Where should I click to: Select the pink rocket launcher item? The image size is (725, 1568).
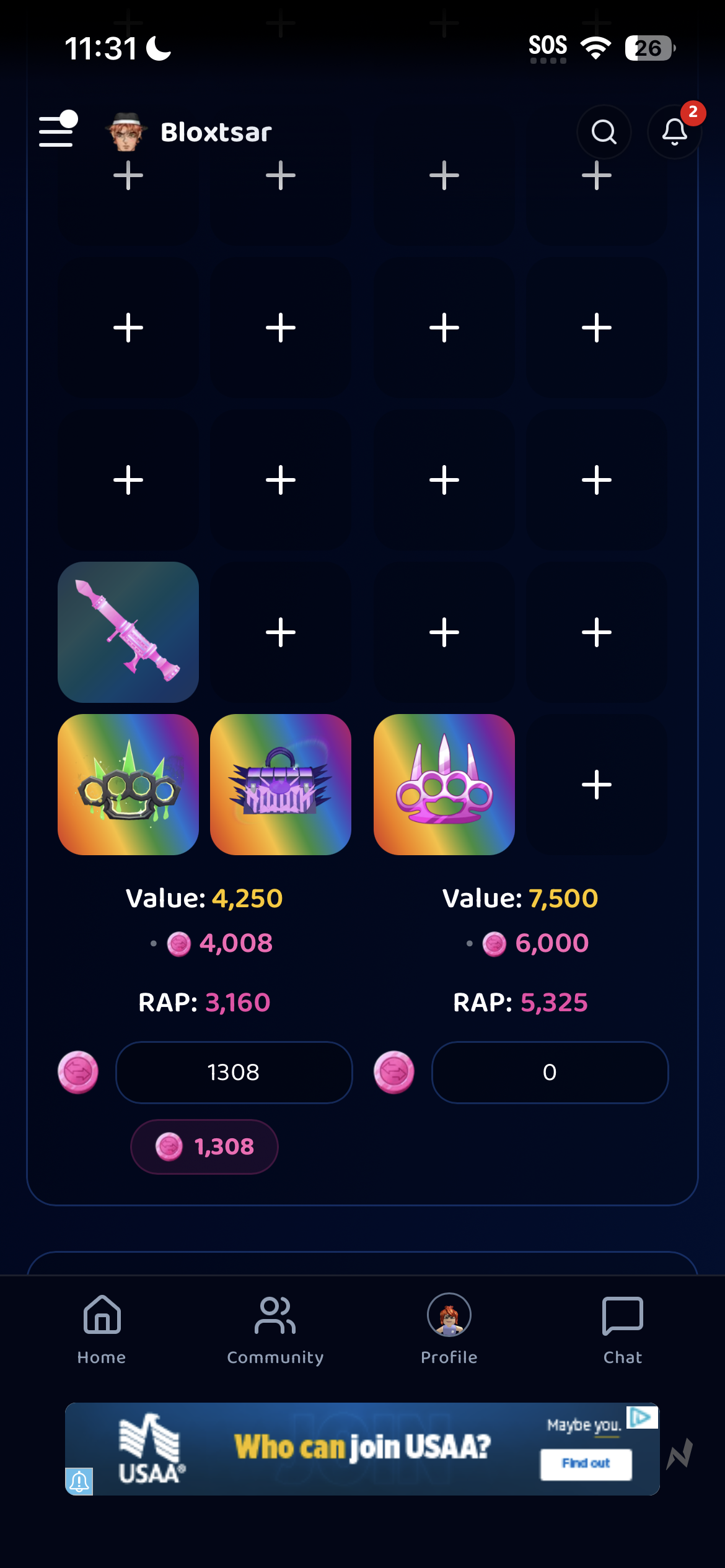(x=128, y=632)
